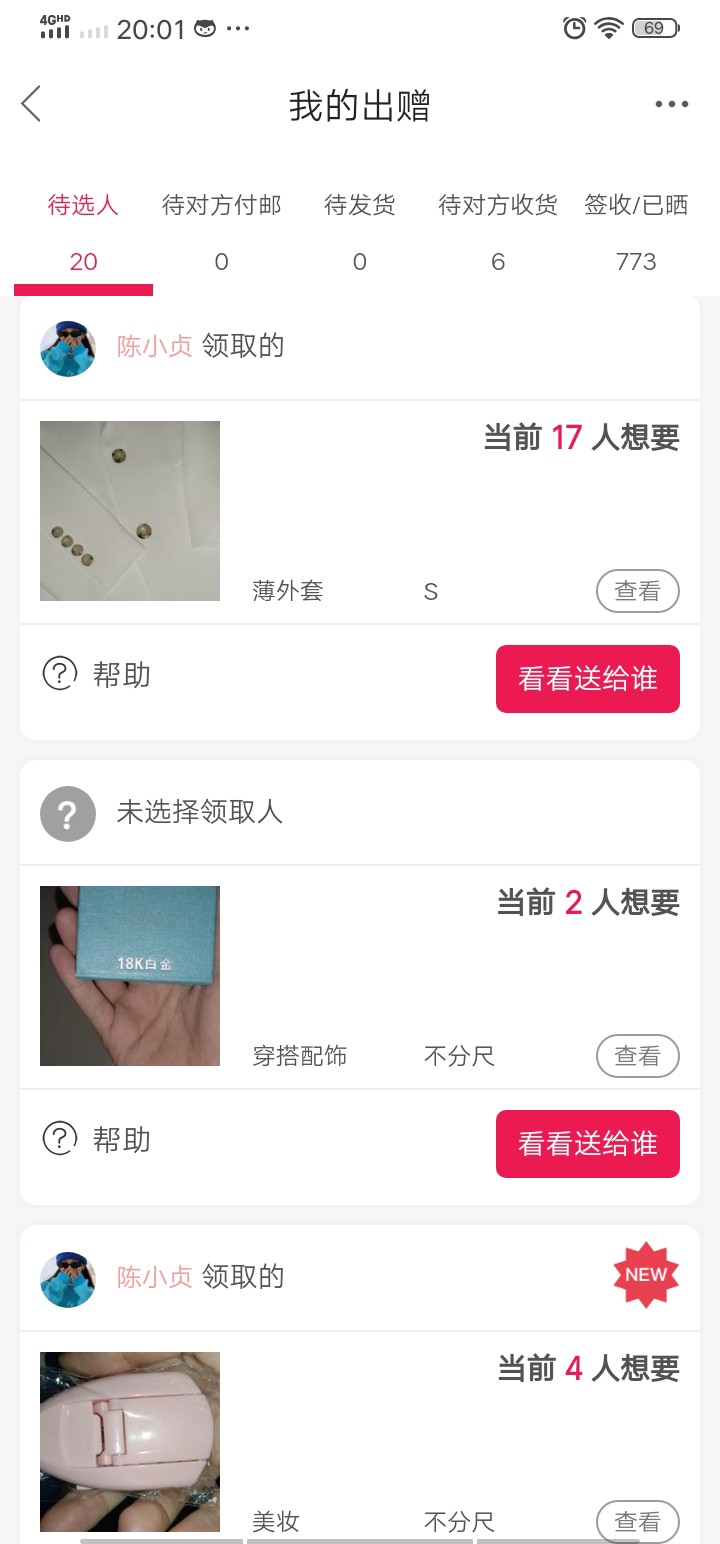Screen dimensions: 720x1544
Task: Tap 看看送给谁 on the 穿搭配饰 card
Action: click(587, 1144)
